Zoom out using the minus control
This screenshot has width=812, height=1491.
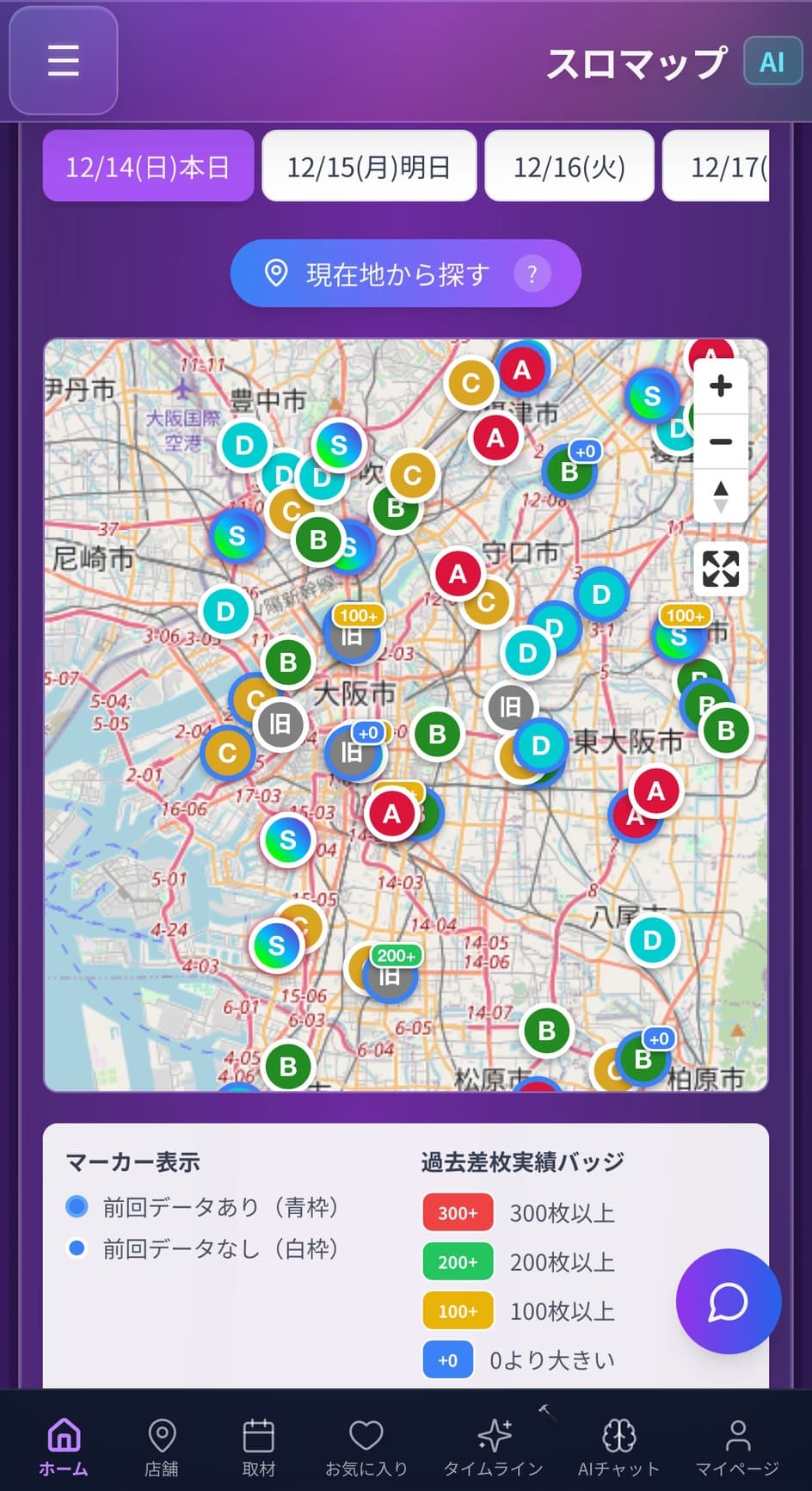(x=720, y=441)
